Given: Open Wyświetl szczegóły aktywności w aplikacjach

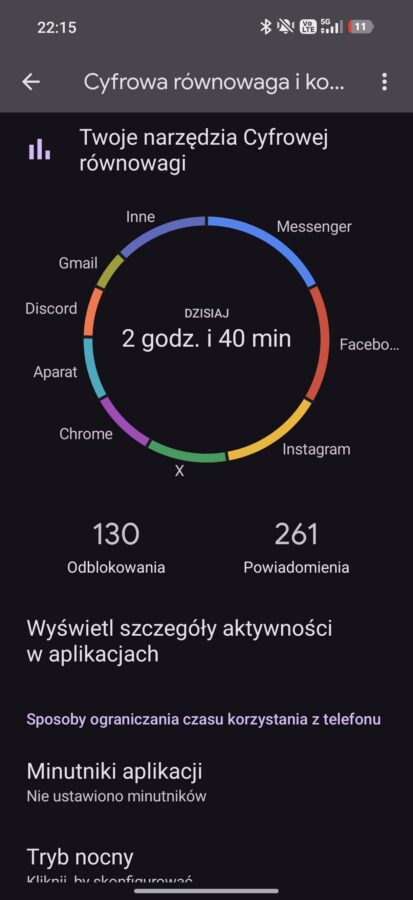Looking at the screenshot, I should pyautogui.click(x=206, y=641).
